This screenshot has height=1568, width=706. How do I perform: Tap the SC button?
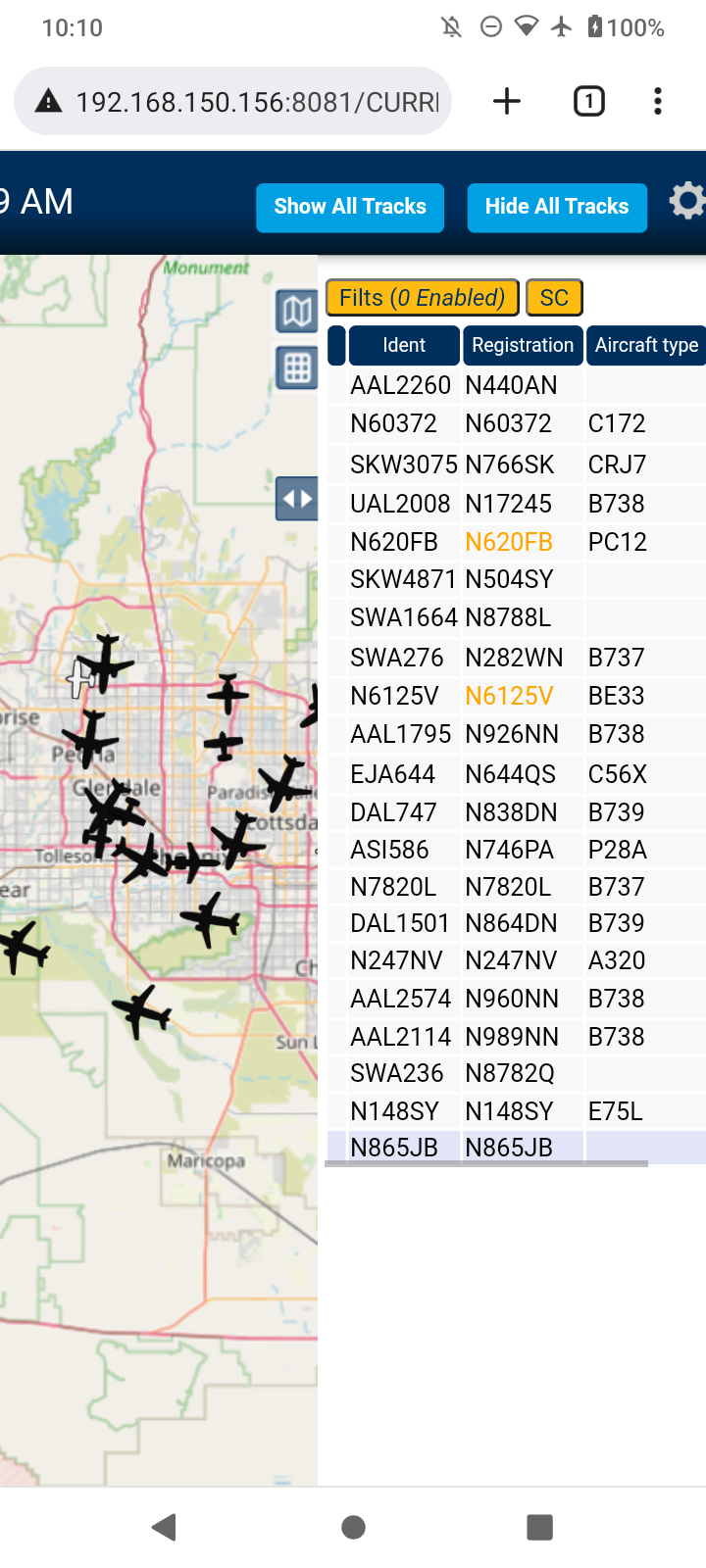tap(554, 298)
